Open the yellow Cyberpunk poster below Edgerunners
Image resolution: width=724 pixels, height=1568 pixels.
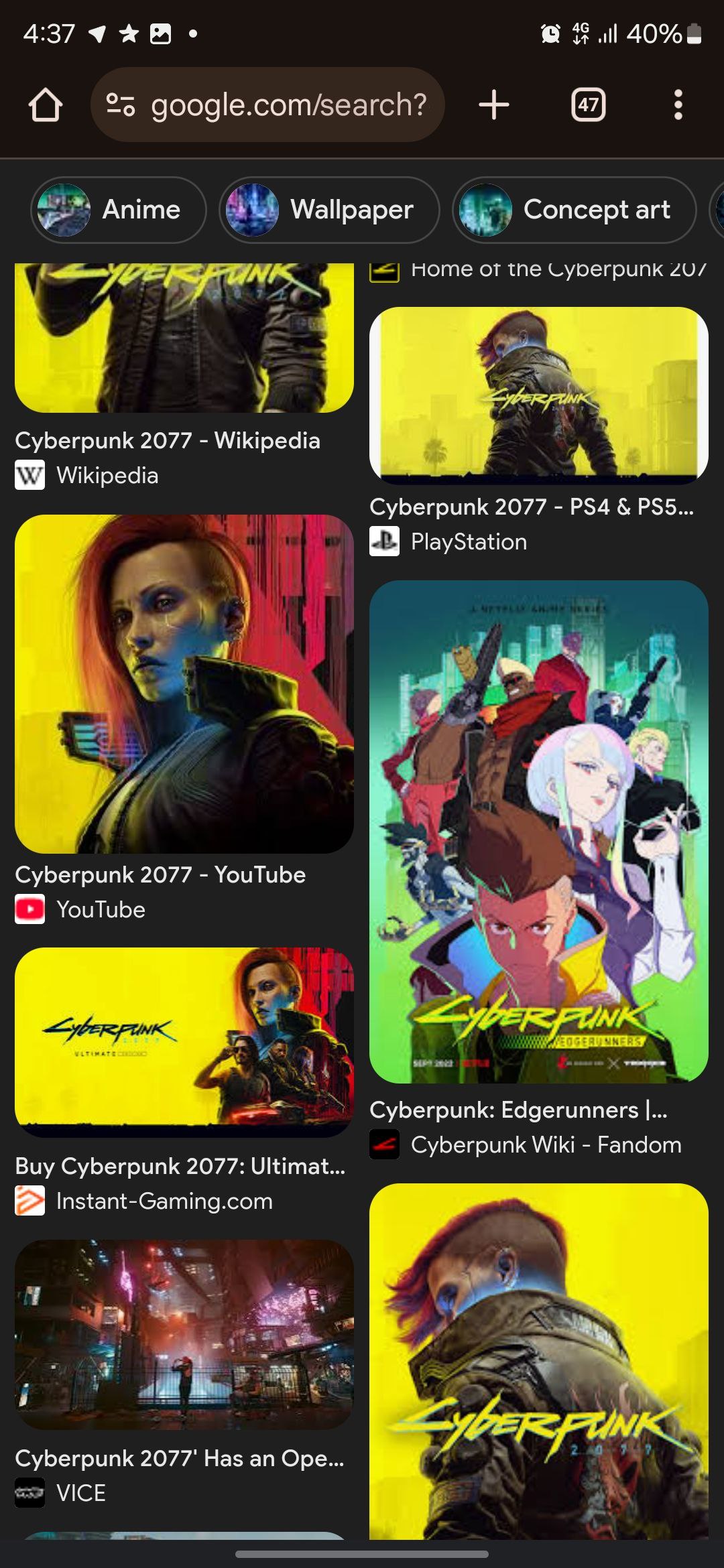[x=538, y=1360]
